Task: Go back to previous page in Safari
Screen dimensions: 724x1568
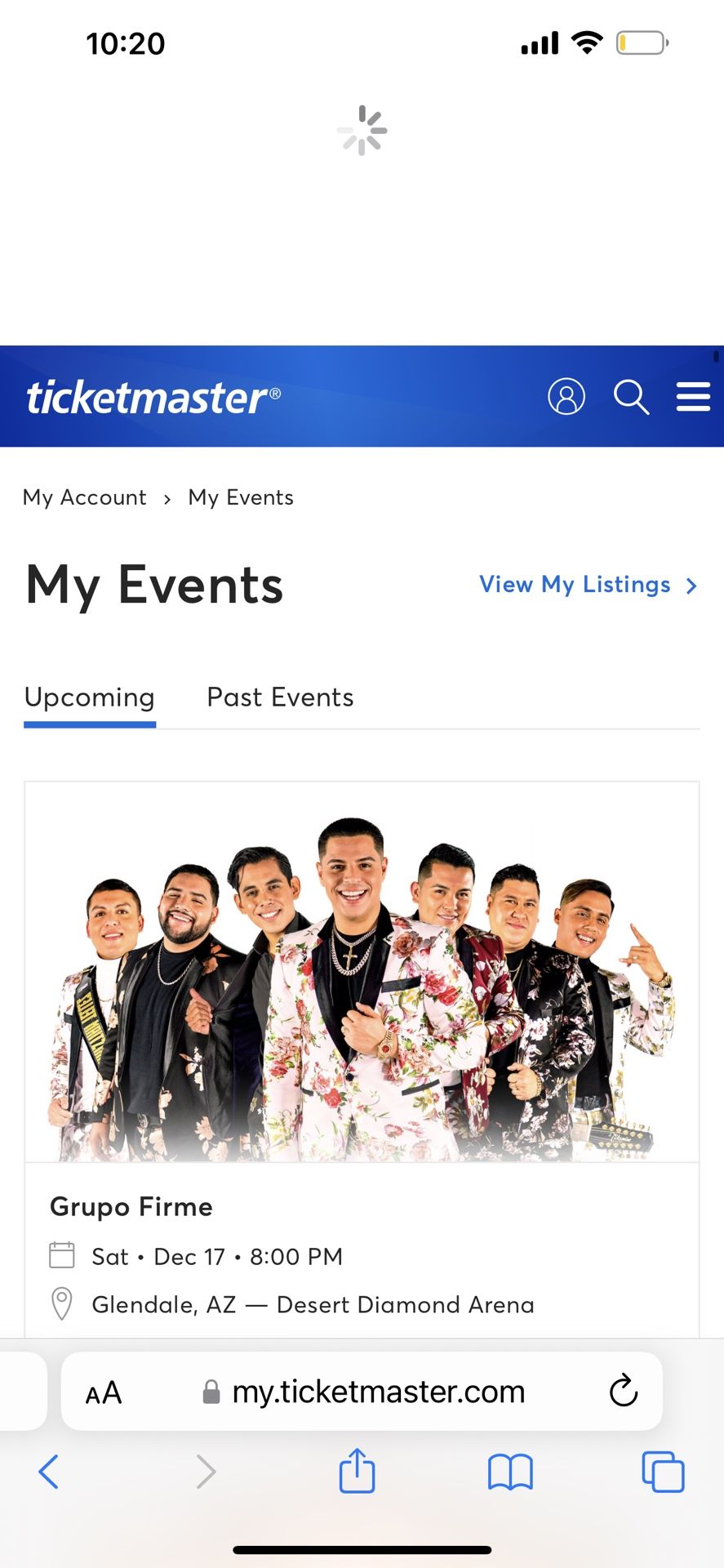Action: pos(49,1472)
